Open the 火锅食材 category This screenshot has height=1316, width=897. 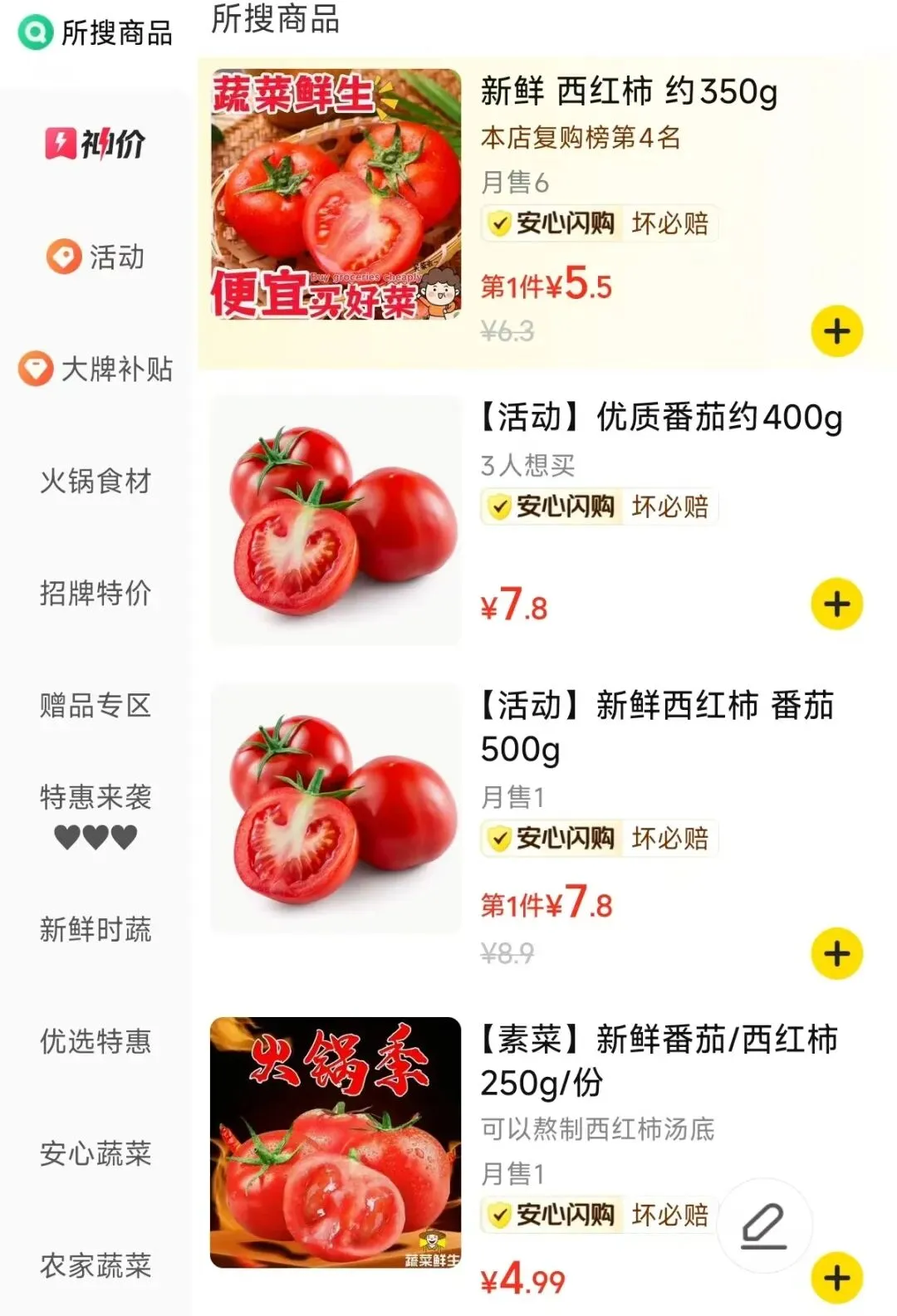(x=96, y=481)
